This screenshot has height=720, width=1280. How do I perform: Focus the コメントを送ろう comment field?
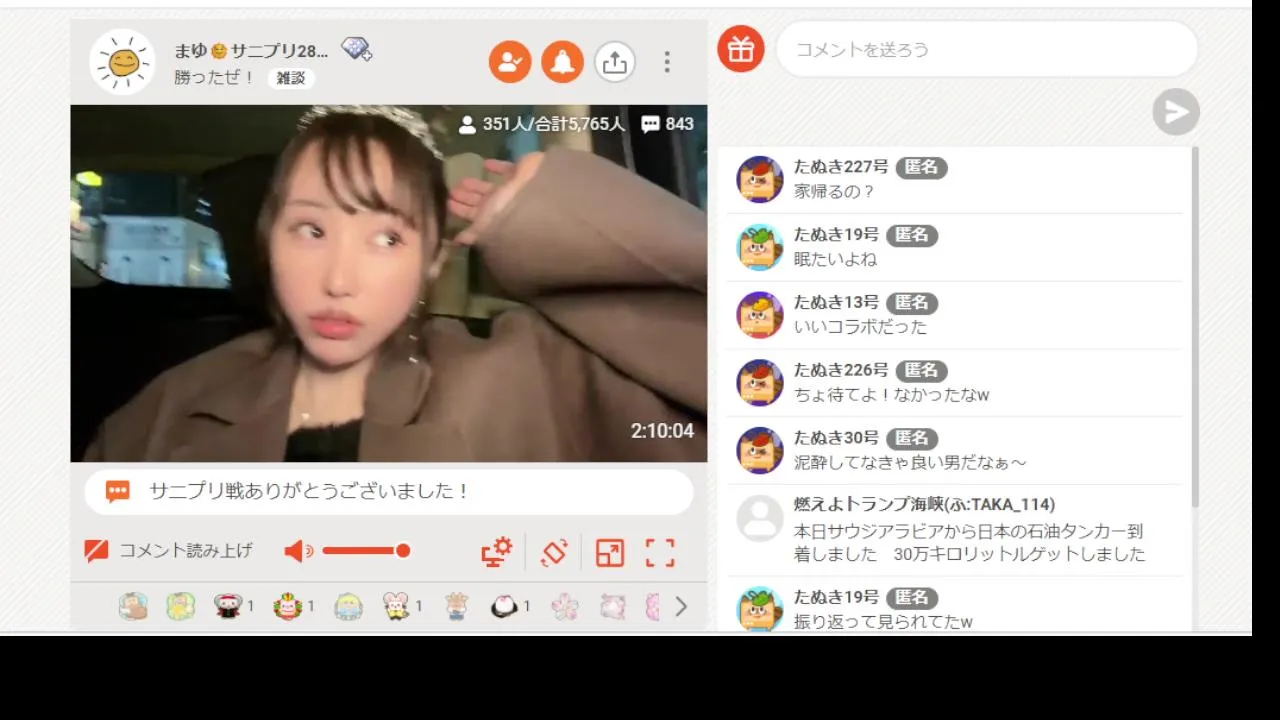985,49
